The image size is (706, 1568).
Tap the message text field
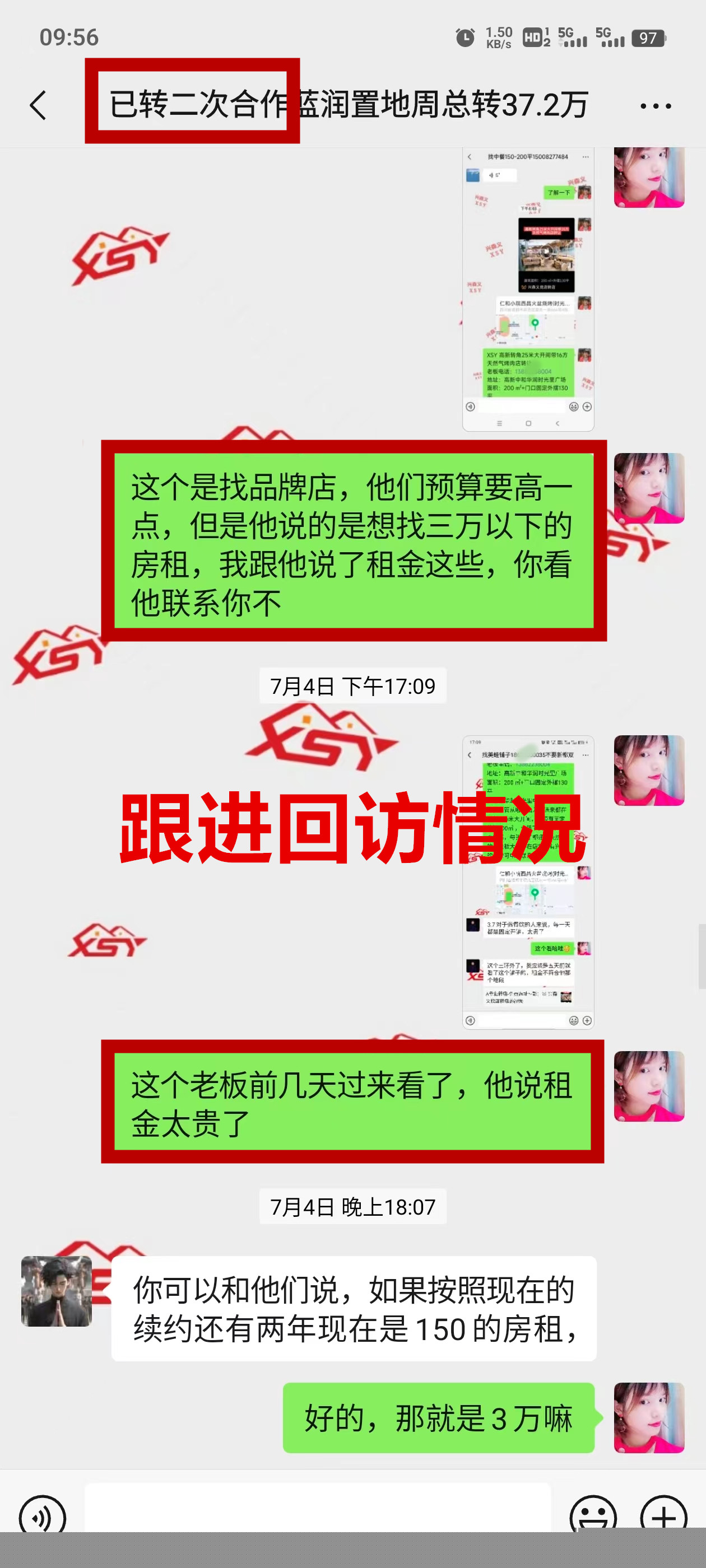(317, 1510)
